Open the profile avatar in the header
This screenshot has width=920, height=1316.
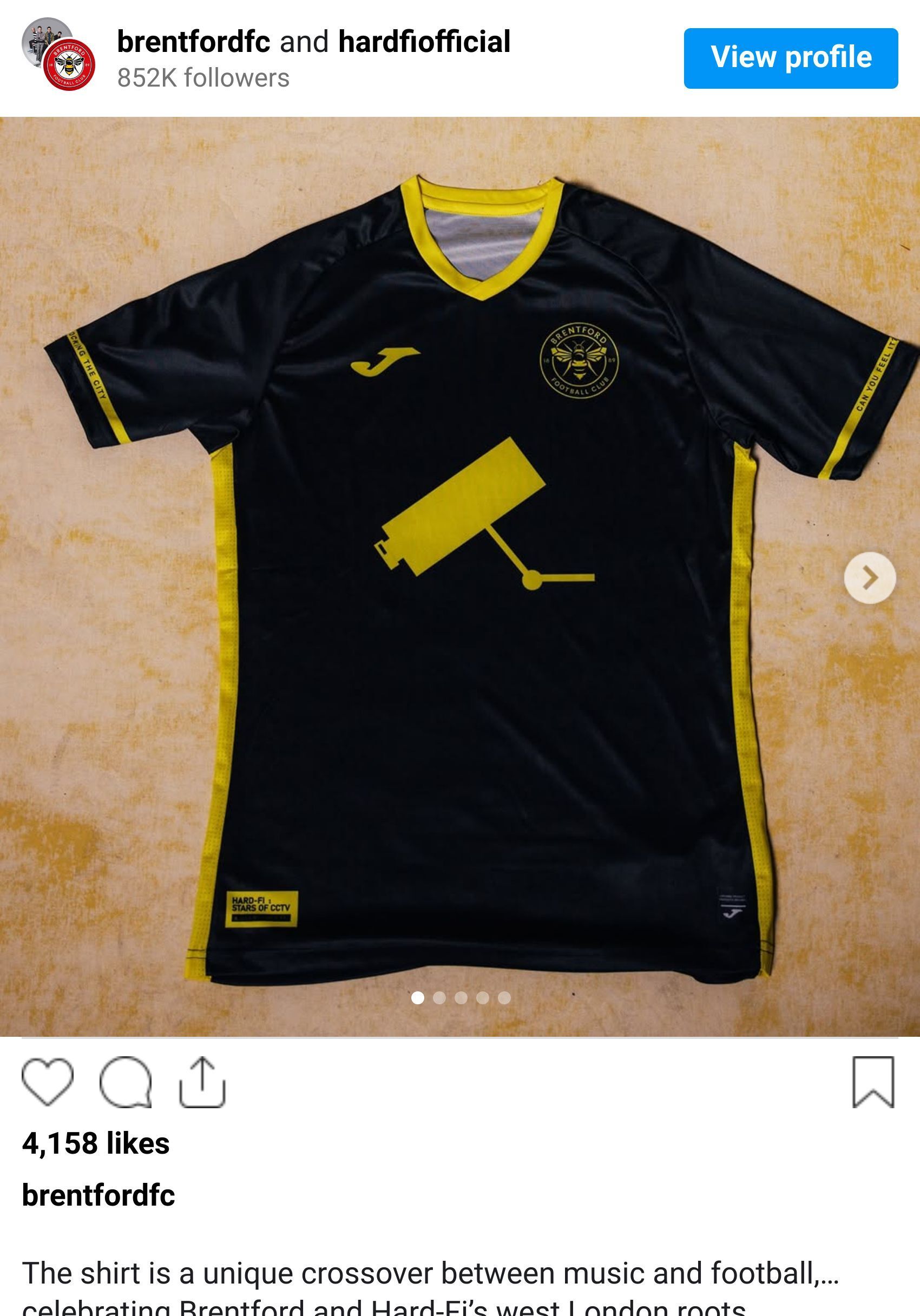point(58,55)
